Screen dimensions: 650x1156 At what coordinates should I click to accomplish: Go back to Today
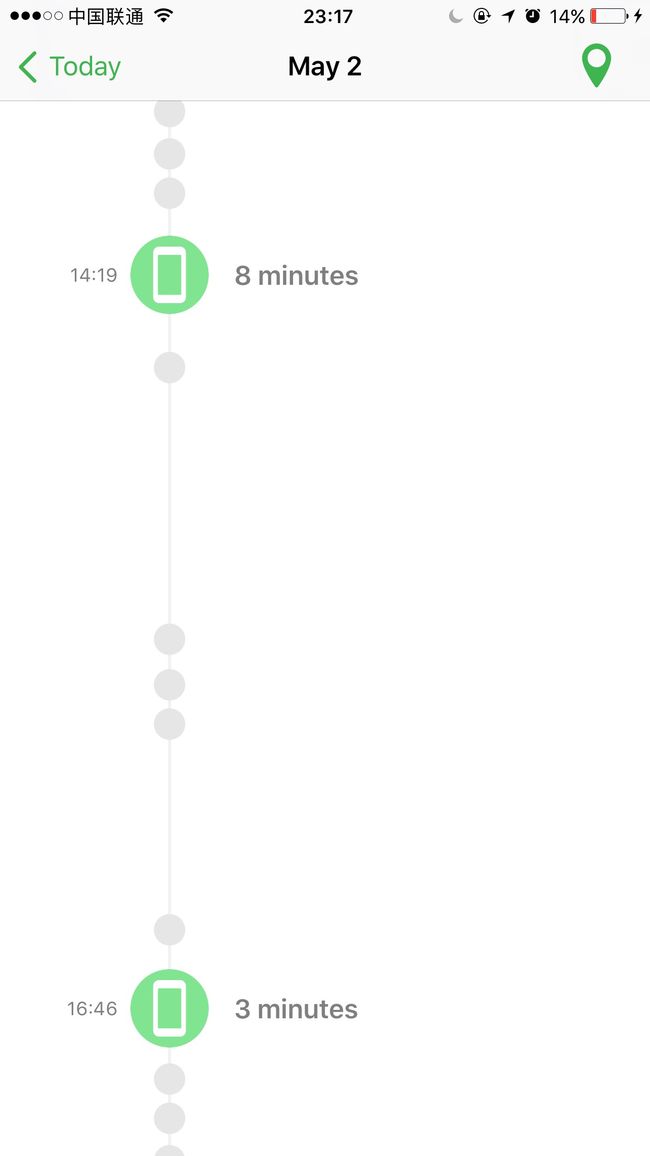tap(69, 66)
